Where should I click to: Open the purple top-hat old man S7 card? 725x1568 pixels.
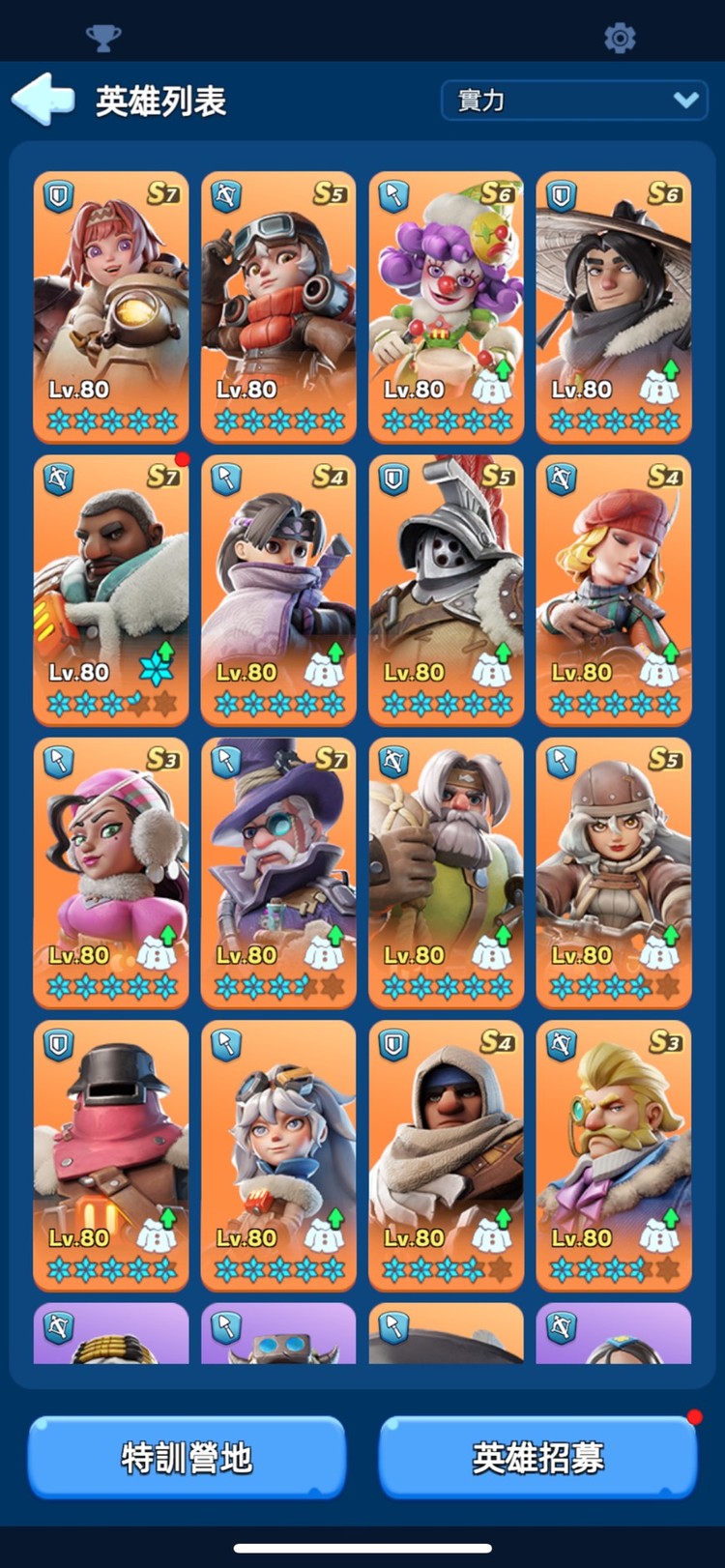coord(278,872)
